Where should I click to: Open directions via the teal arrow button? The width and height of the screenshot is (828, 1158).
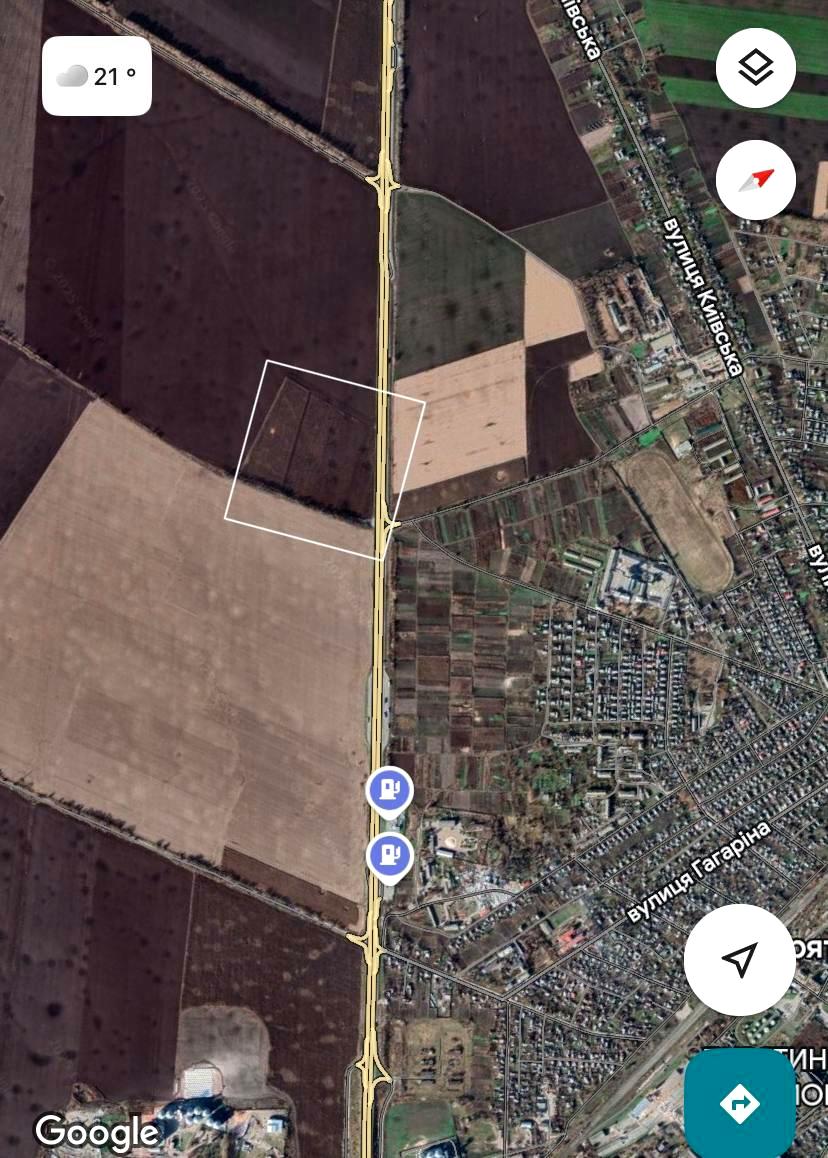point(740,1103)
